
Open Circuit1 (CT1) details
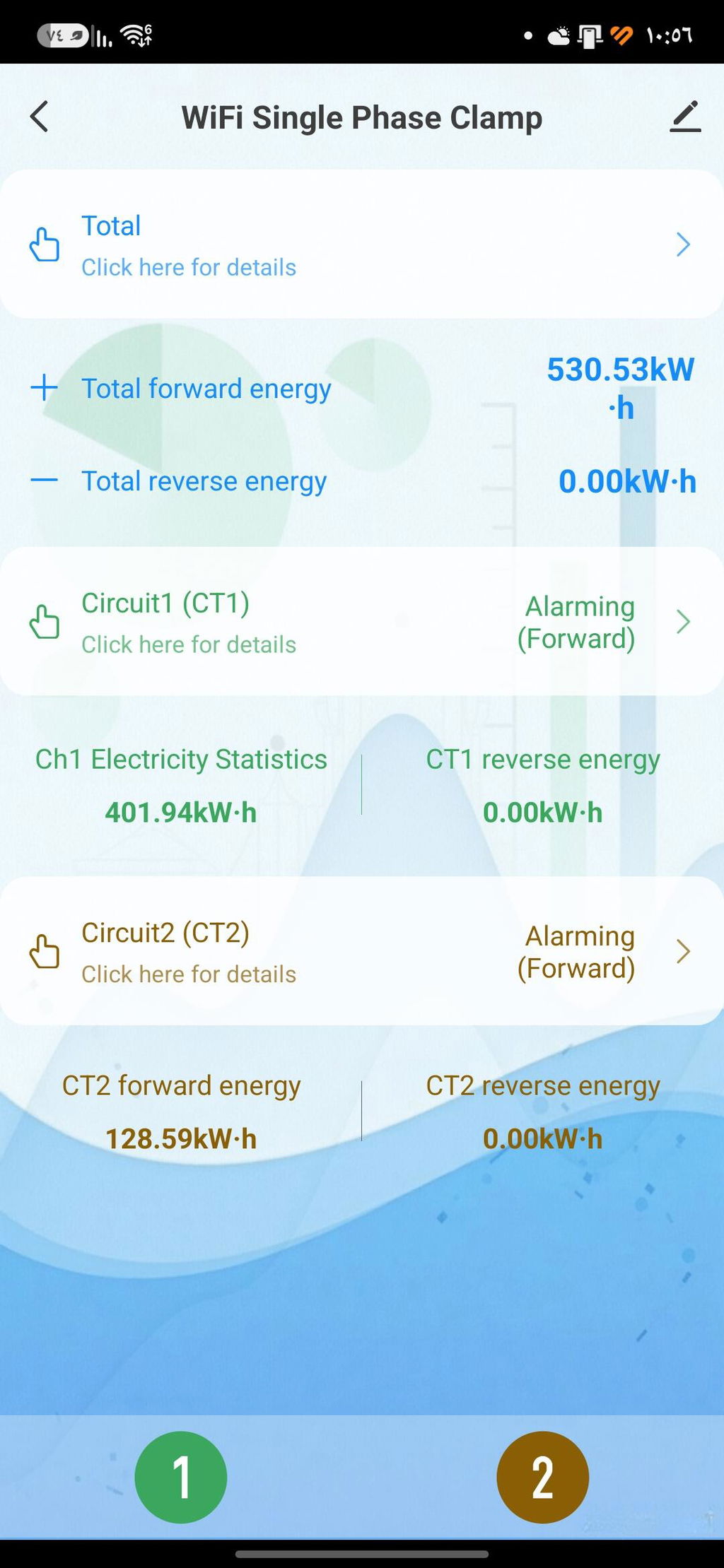coord(362,622)
